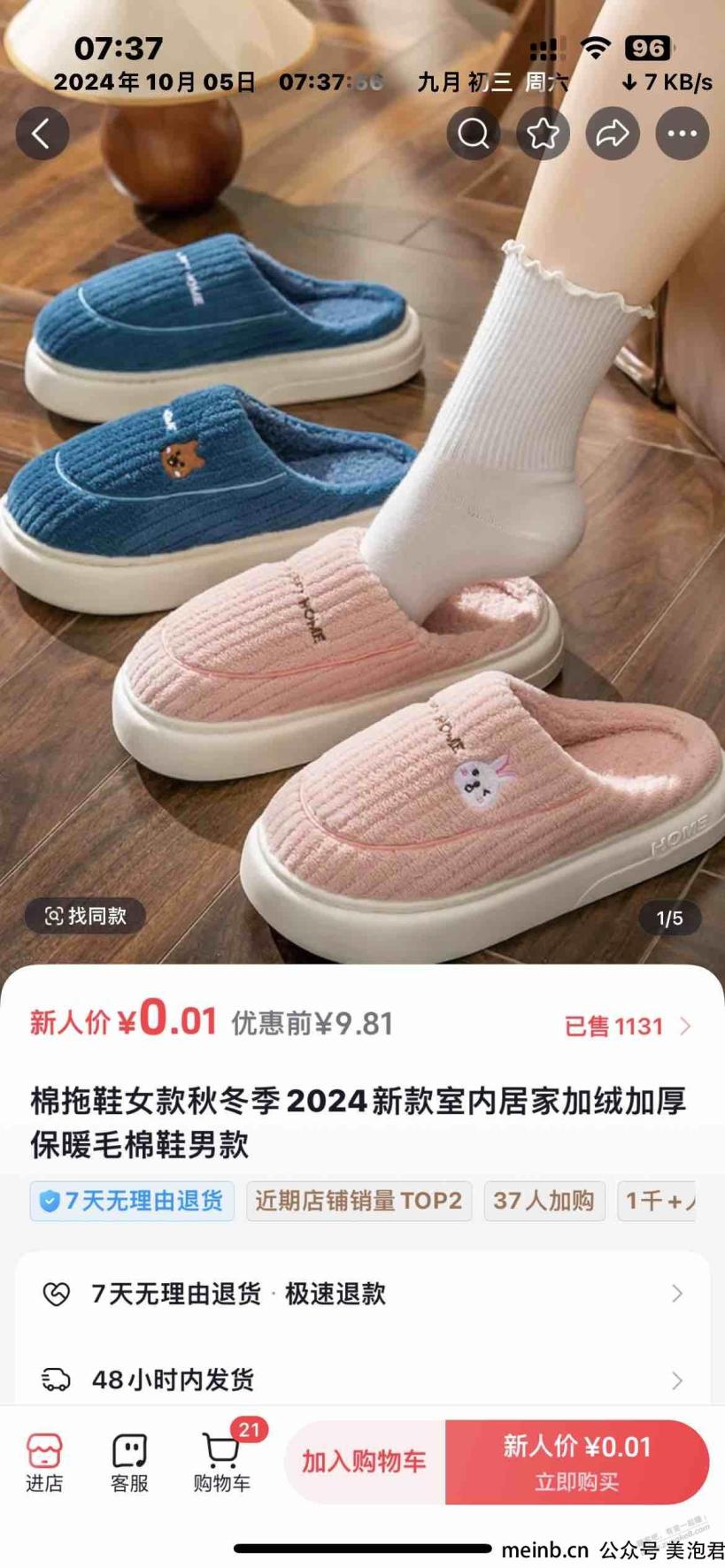The height and width of the screenshot is (1568, 725).
Task: Tap 找同款 to find similar items
Action: (85, 916)
